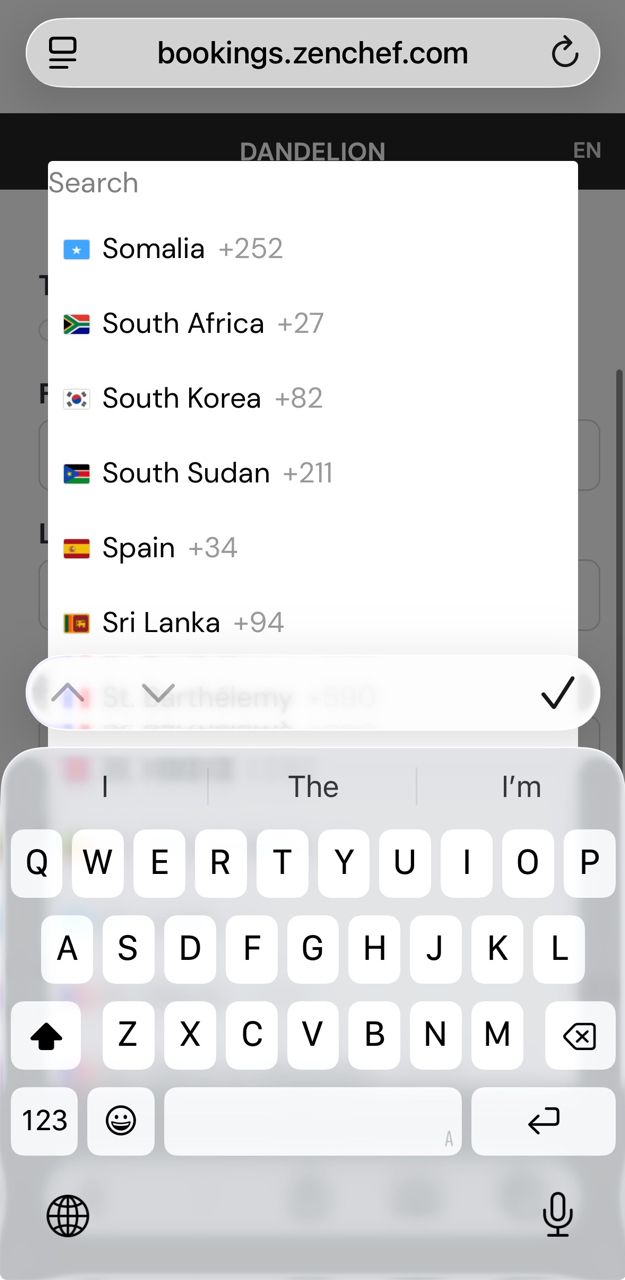Open the emoji keyboard
This screenshot has width=625, height=1280.
point(121,1121)
